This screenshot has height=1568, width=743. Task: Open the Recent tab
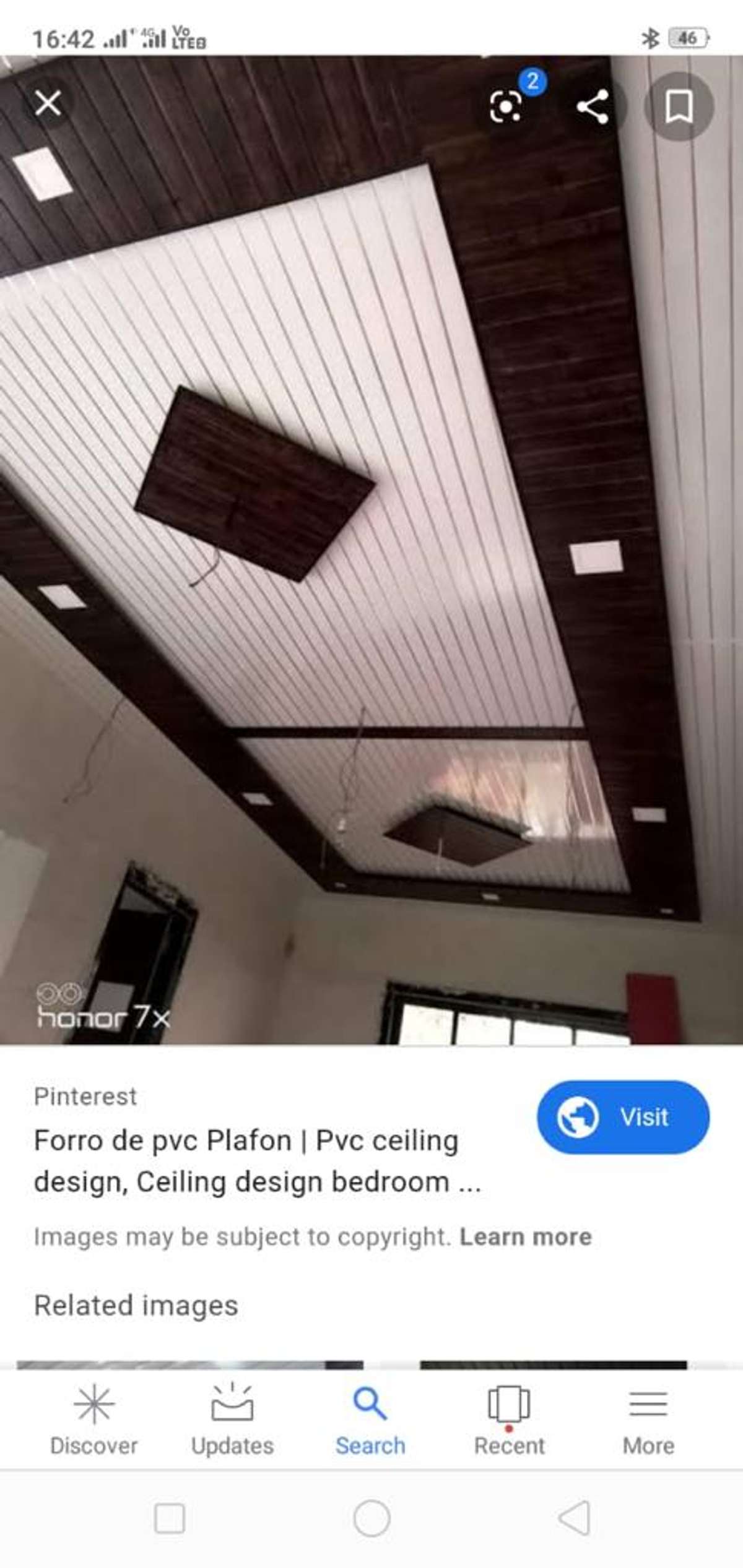[x=509, y=1418]
